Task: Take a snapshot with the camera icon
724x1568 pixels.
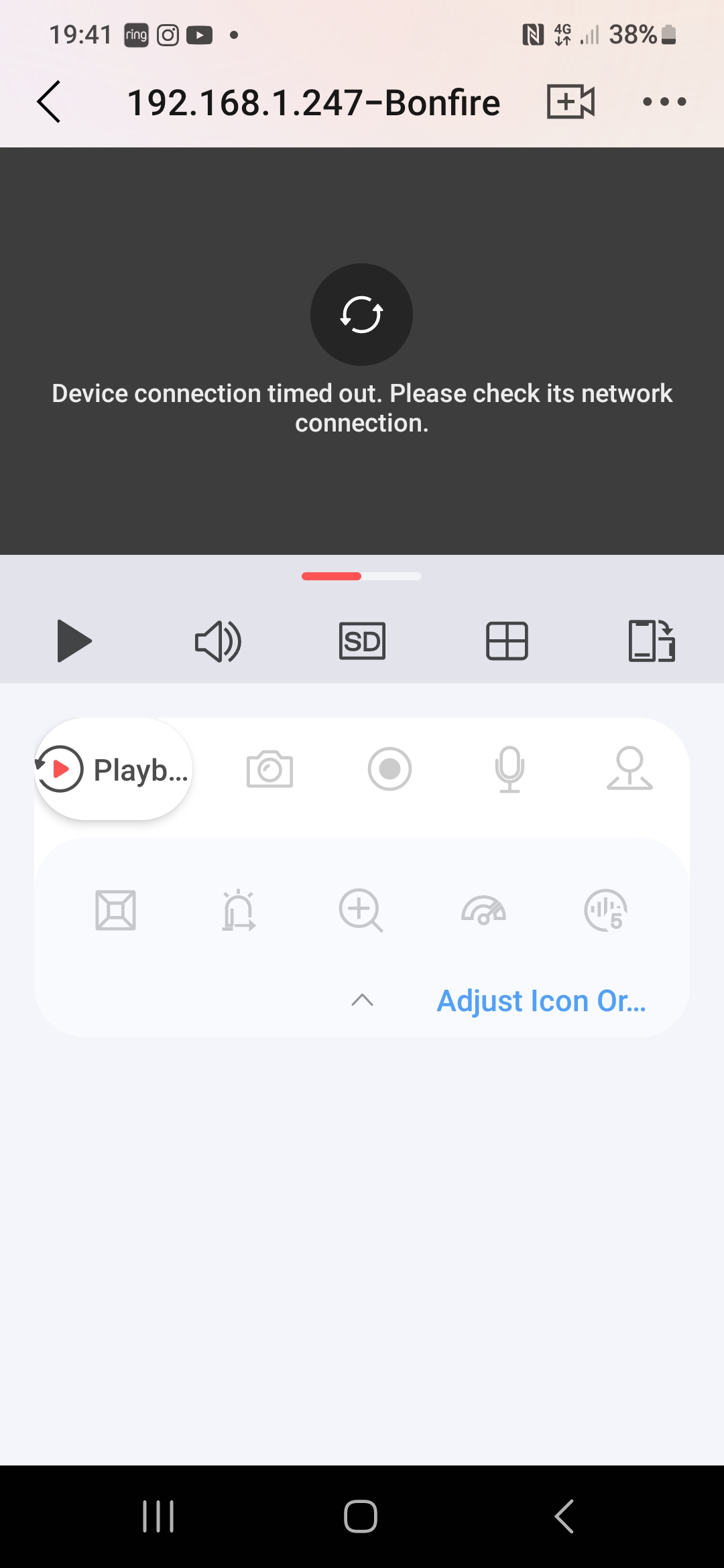Action: point(269,769)
